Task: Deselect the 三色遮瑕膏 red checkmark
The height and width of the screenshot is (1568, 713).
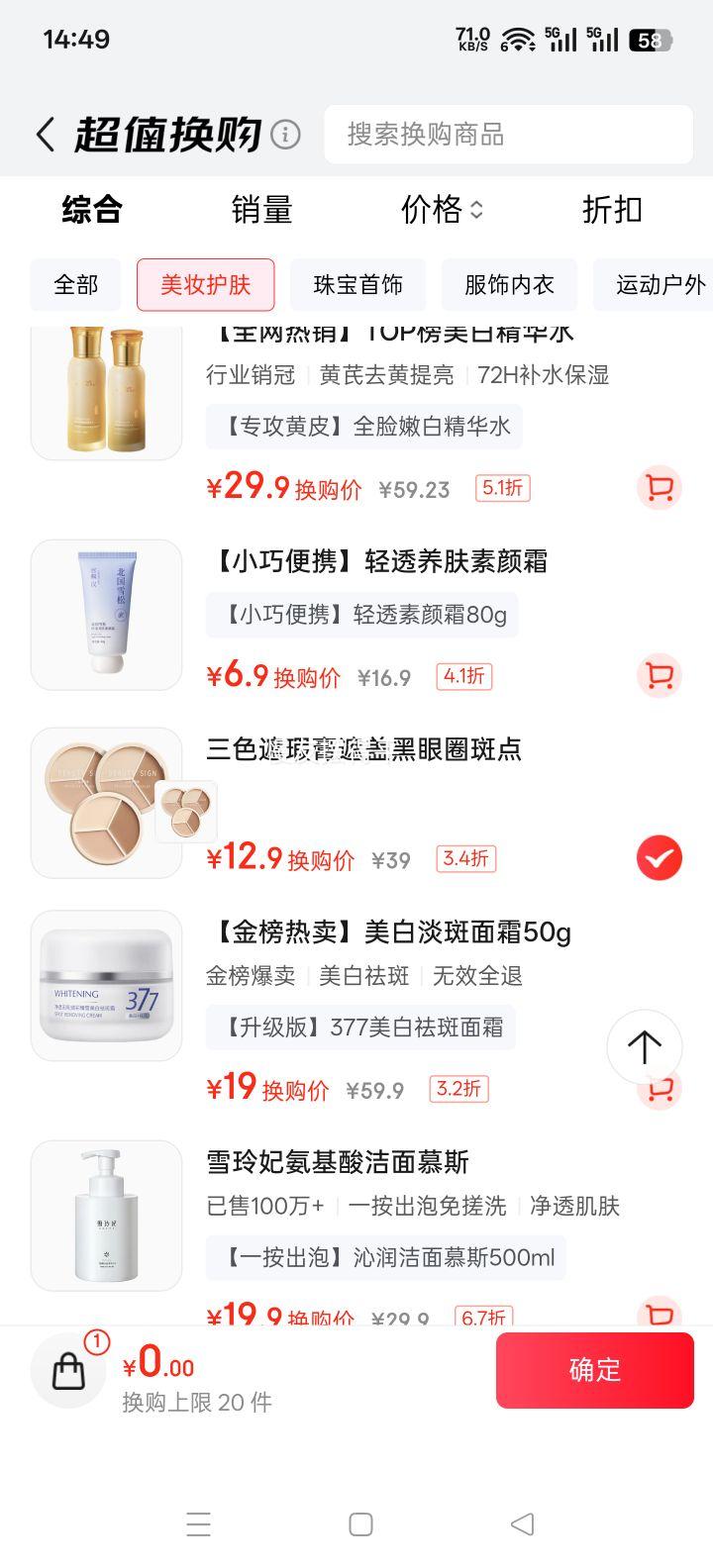Action: 660,858
